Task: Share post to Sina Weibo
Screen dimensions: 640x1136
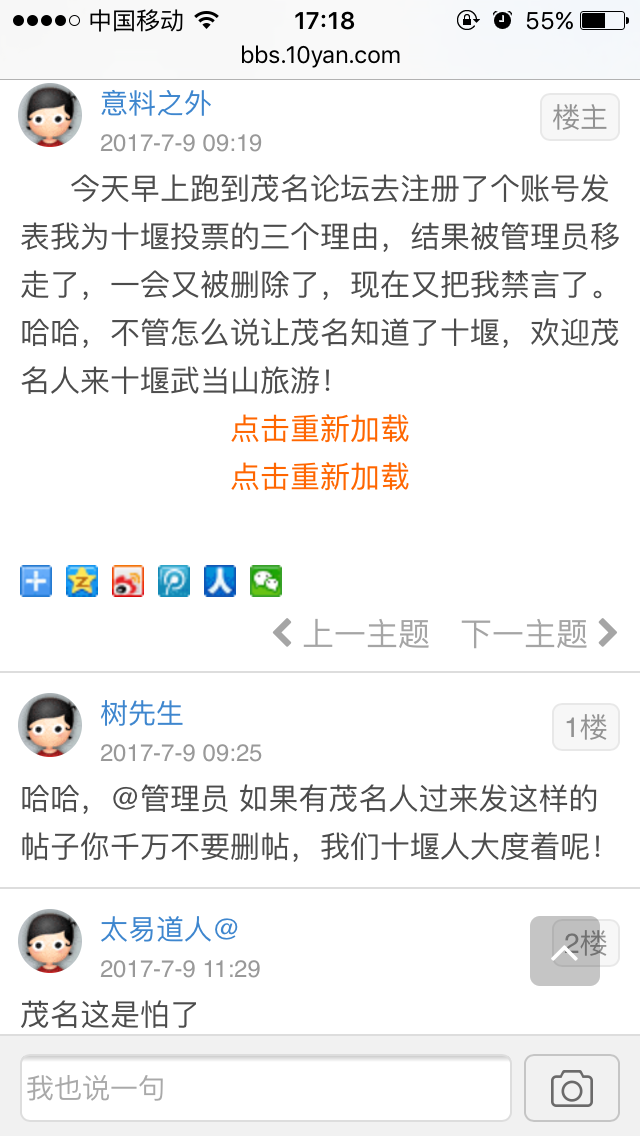Action: 128,581
